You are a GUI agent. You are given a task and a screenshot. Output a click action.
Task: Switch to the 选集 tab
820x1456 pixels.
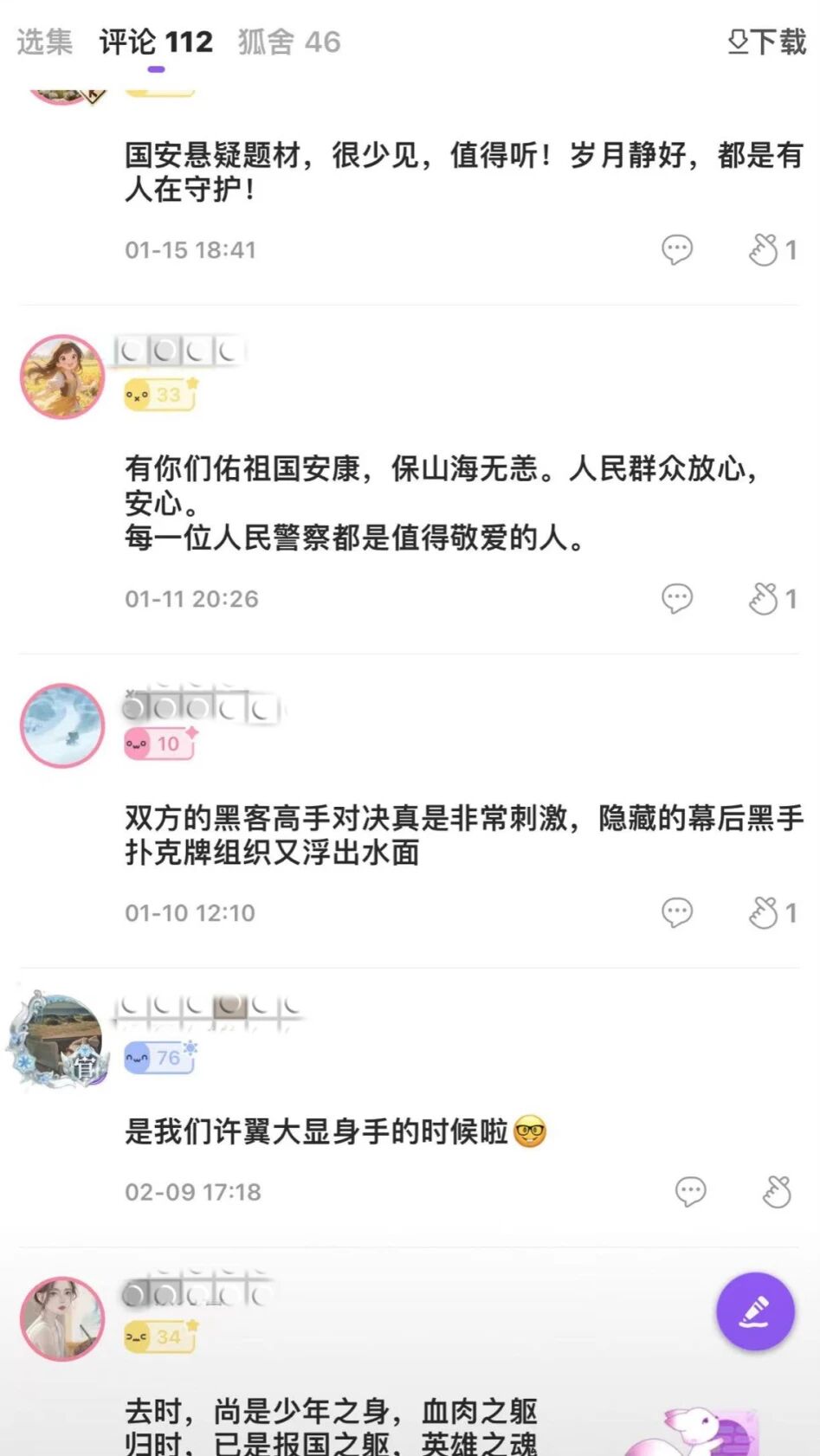point(44,42)
